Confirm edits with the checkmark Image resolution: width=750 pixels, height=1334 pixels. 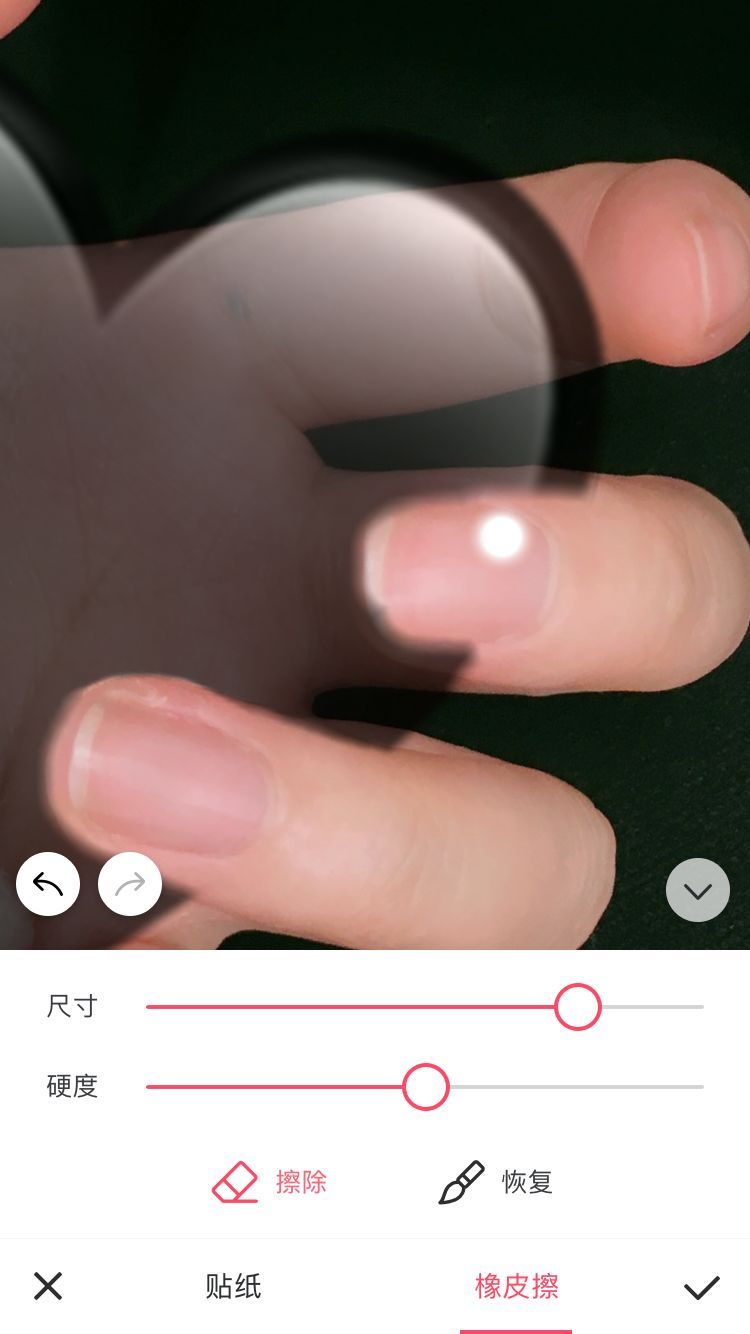click(701, 1287)
